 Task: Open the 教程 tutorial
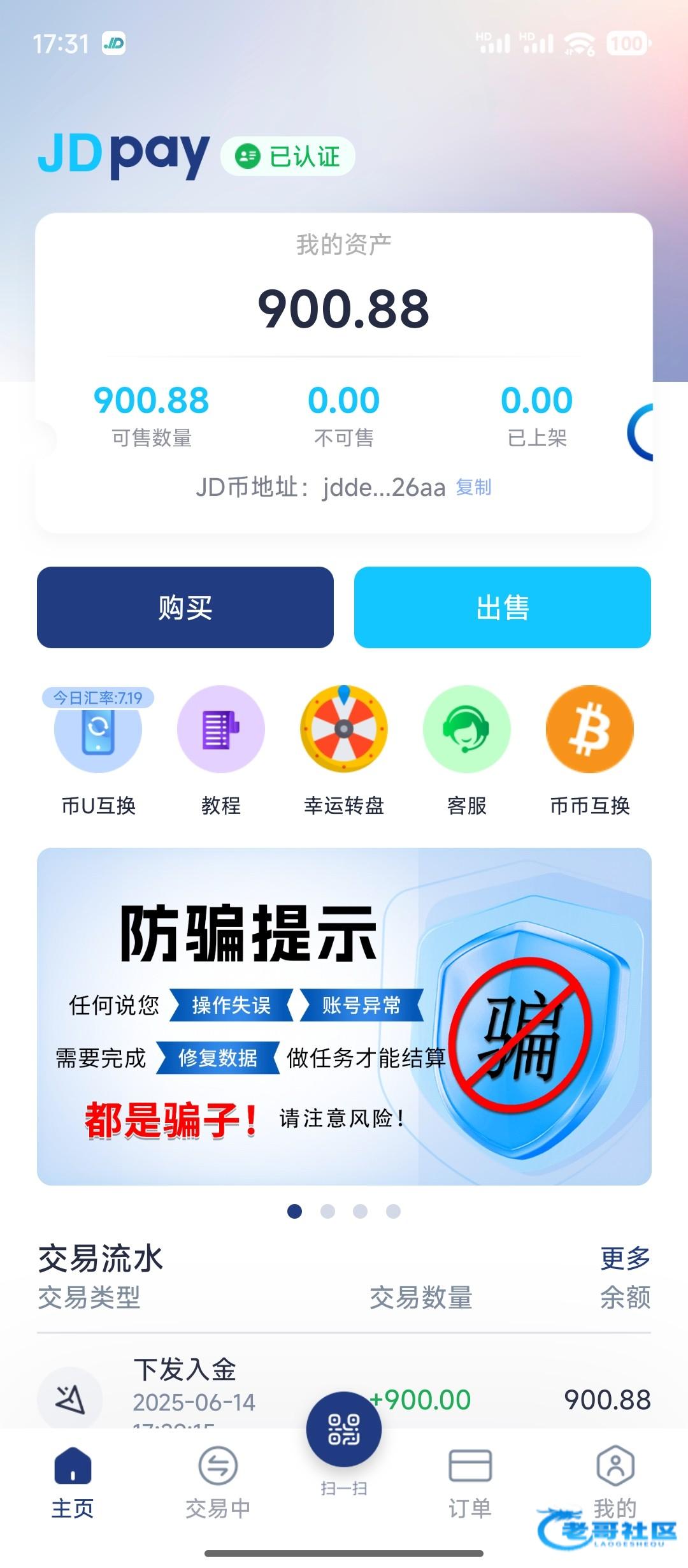click(220, 731)
